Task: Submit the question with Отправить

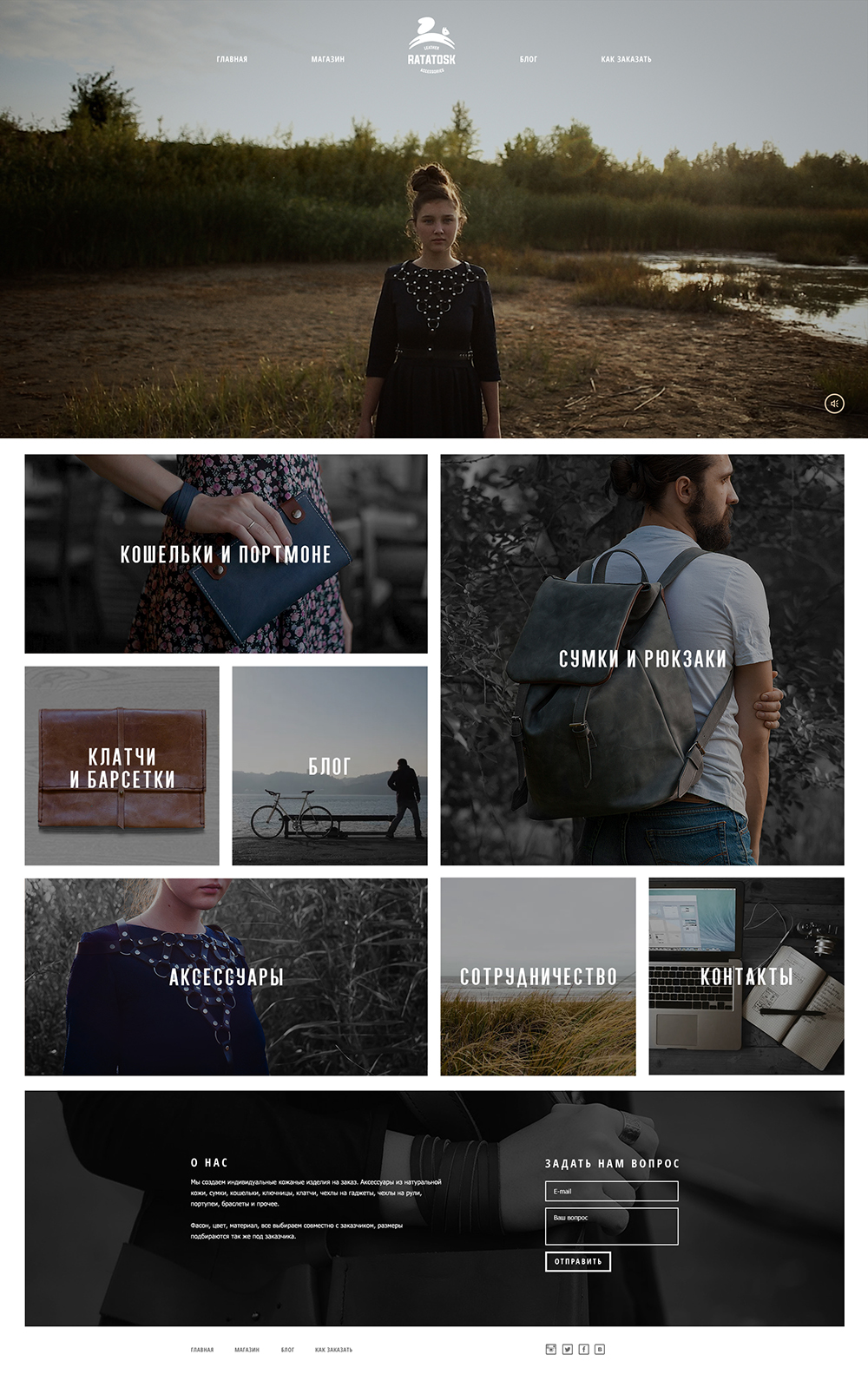Action: click(577, 1261)
